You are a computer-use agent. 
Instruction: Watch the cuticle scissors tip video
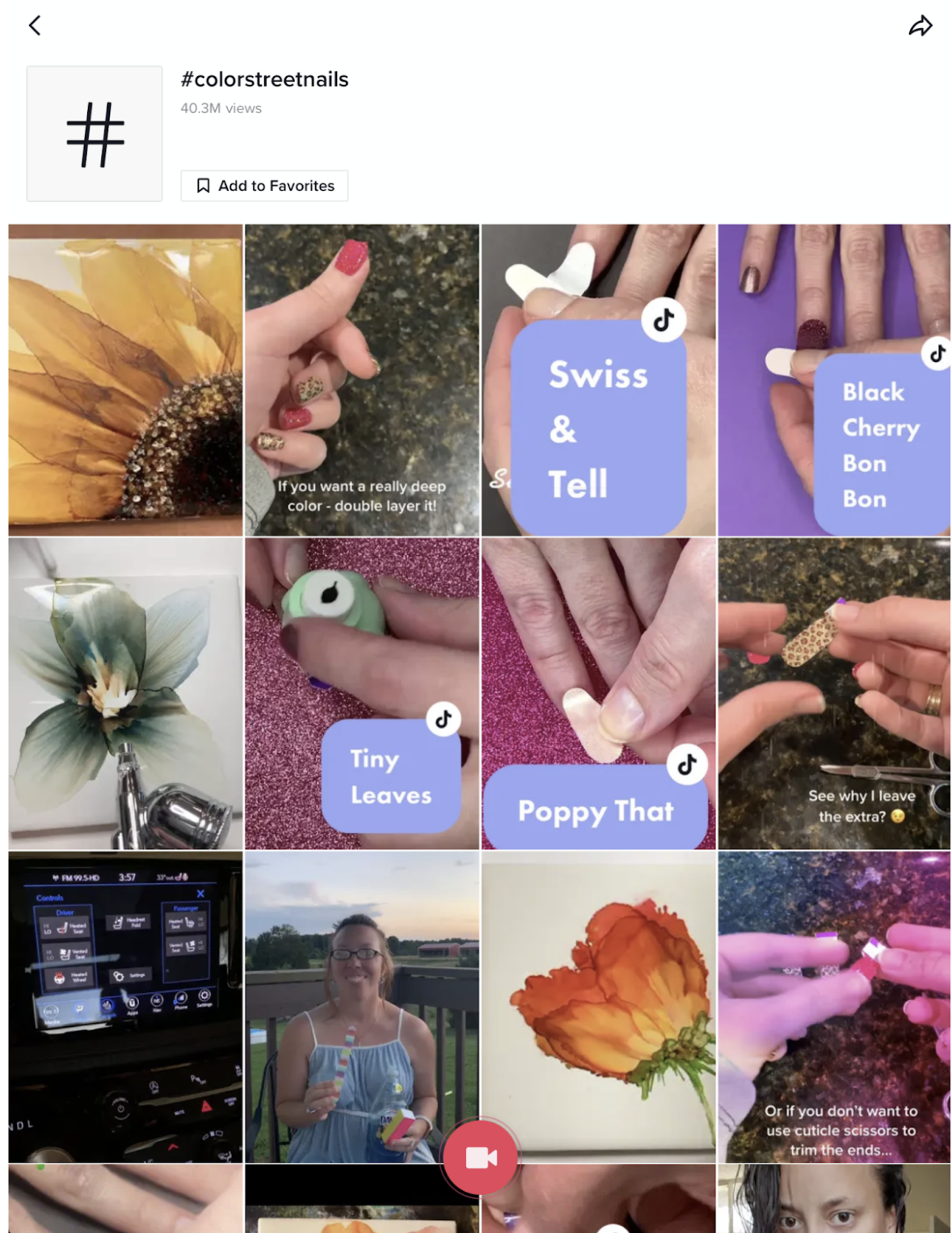coord(834,1006)
